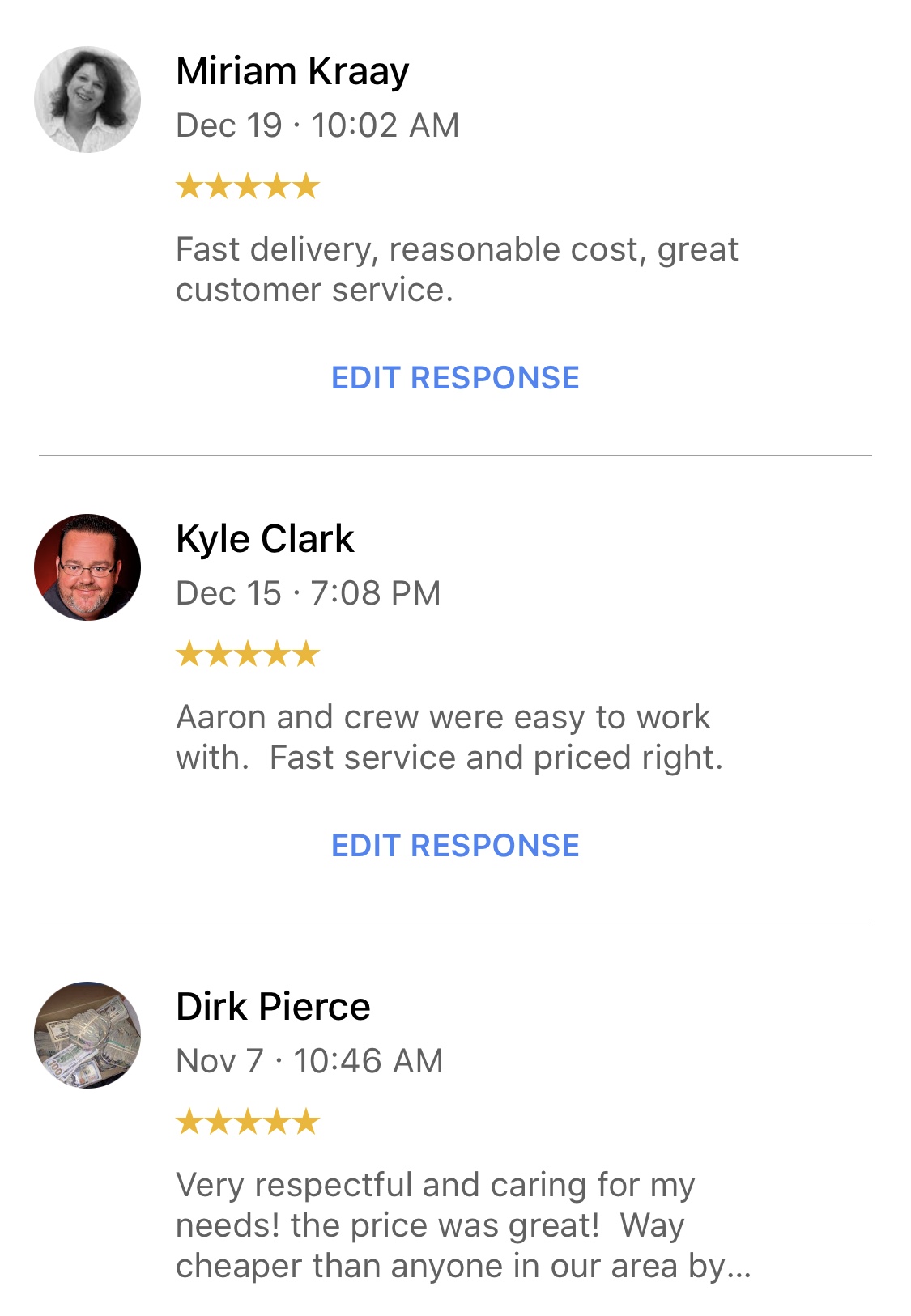Expand Dirk Pierce's truncated review
This screenshot has height=1316, width=911.
click(x=735, y=1267)
